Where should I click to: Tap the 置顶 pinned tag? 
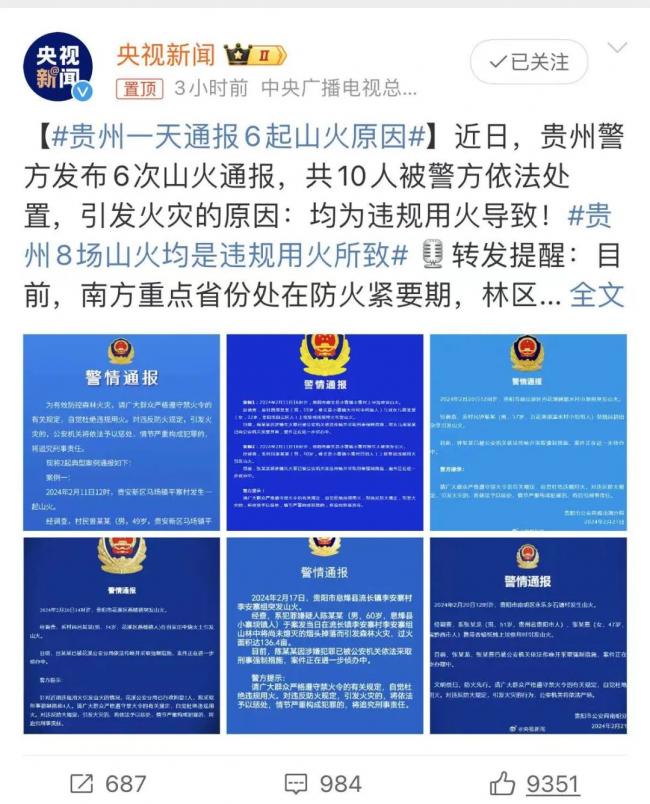coord(141,88)
